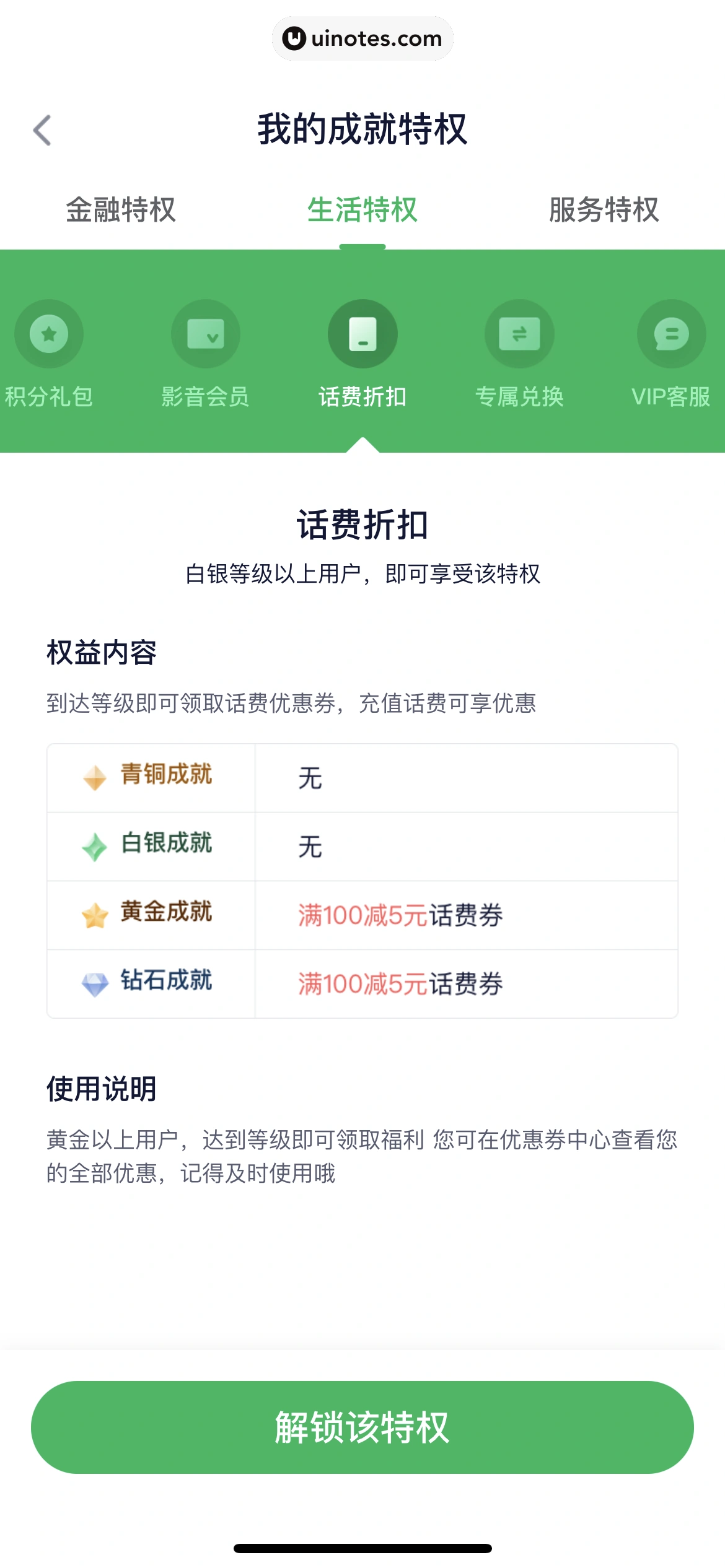Viewport: 725px width, 1568px height.
Task: Click the green gem badge beside 白银成就
Action: [94, 846]
